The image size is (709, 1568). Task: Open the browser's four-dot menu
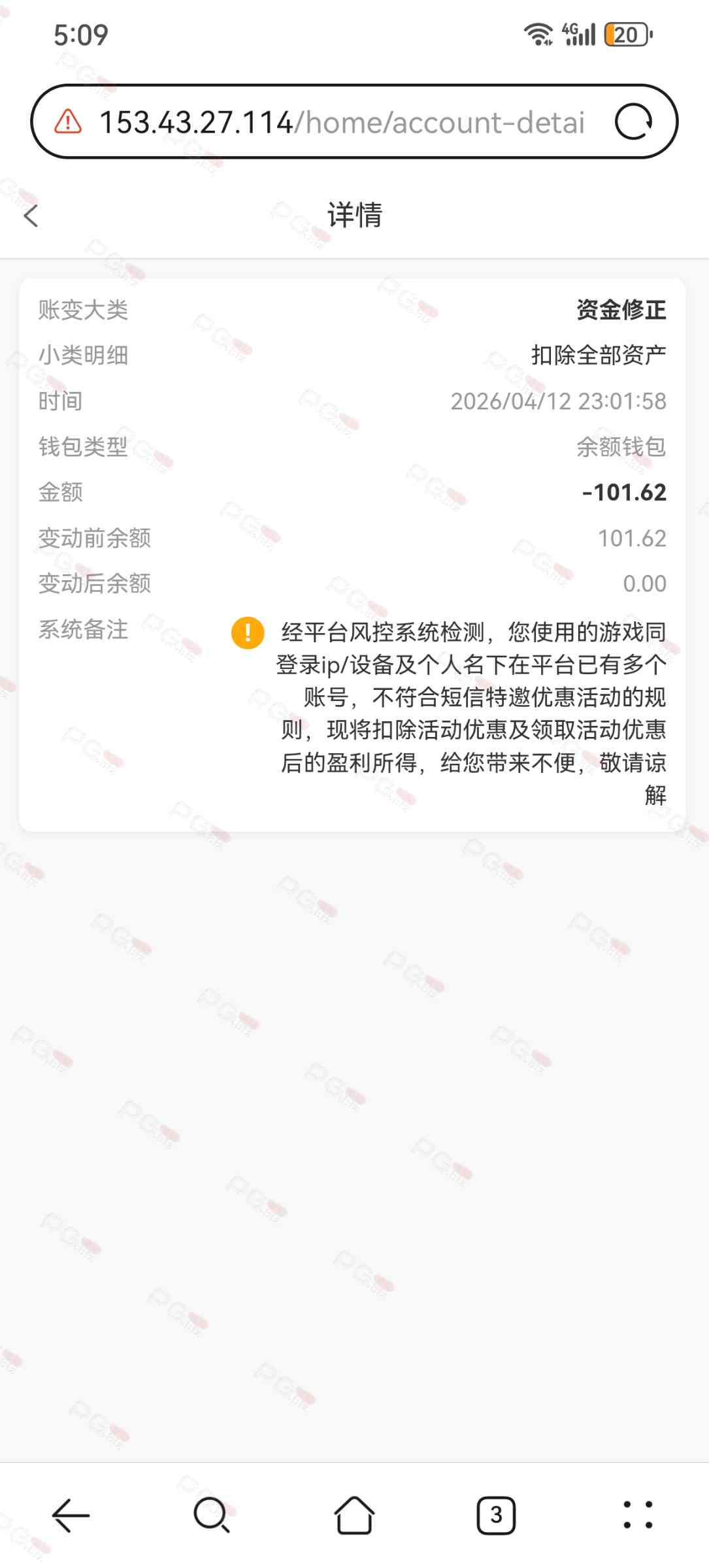click(x=637, y=1515)
